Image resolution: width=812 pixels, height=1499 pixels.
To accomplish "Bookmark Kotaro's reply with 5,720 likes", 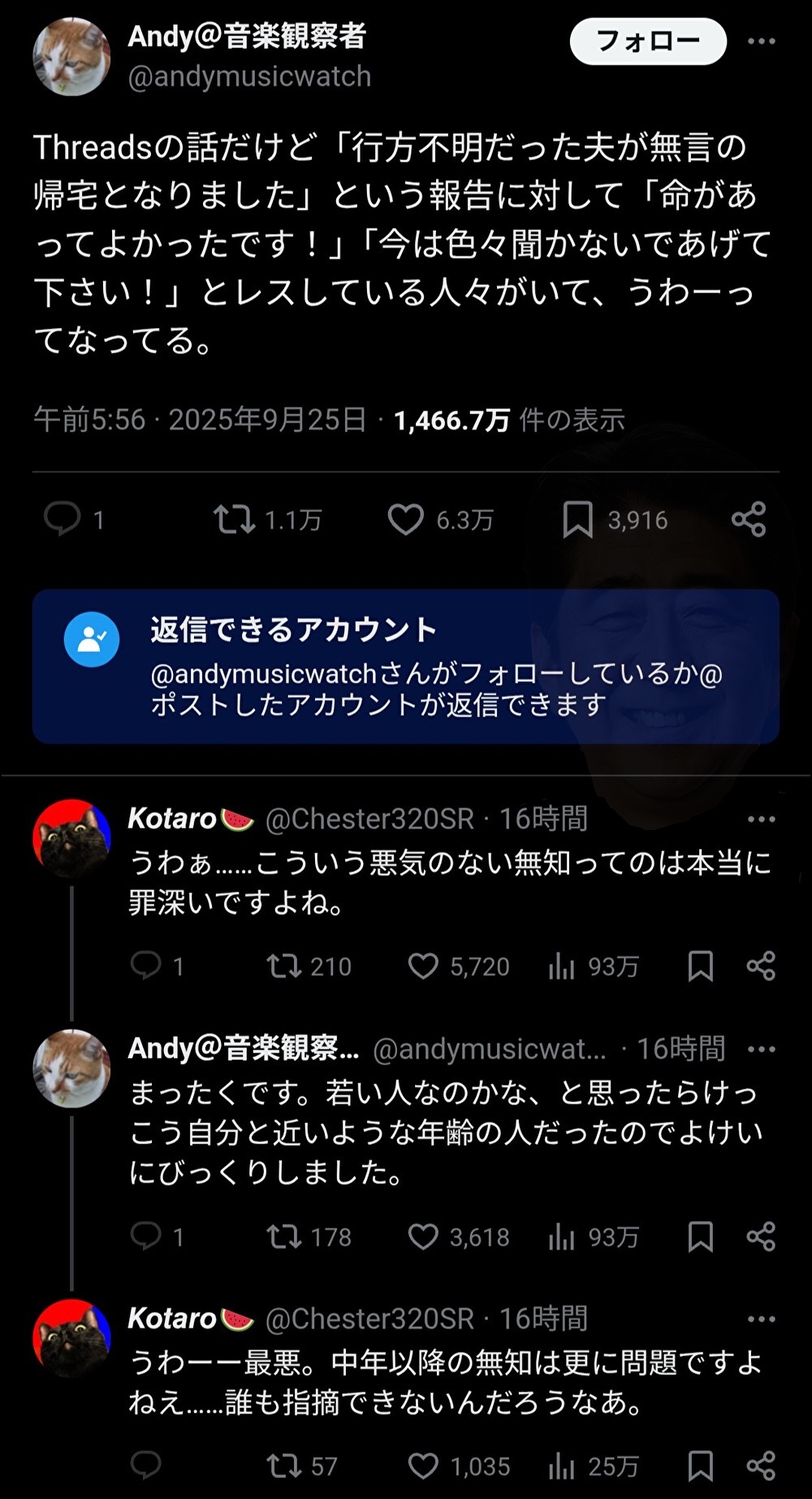I will point(700,966).
